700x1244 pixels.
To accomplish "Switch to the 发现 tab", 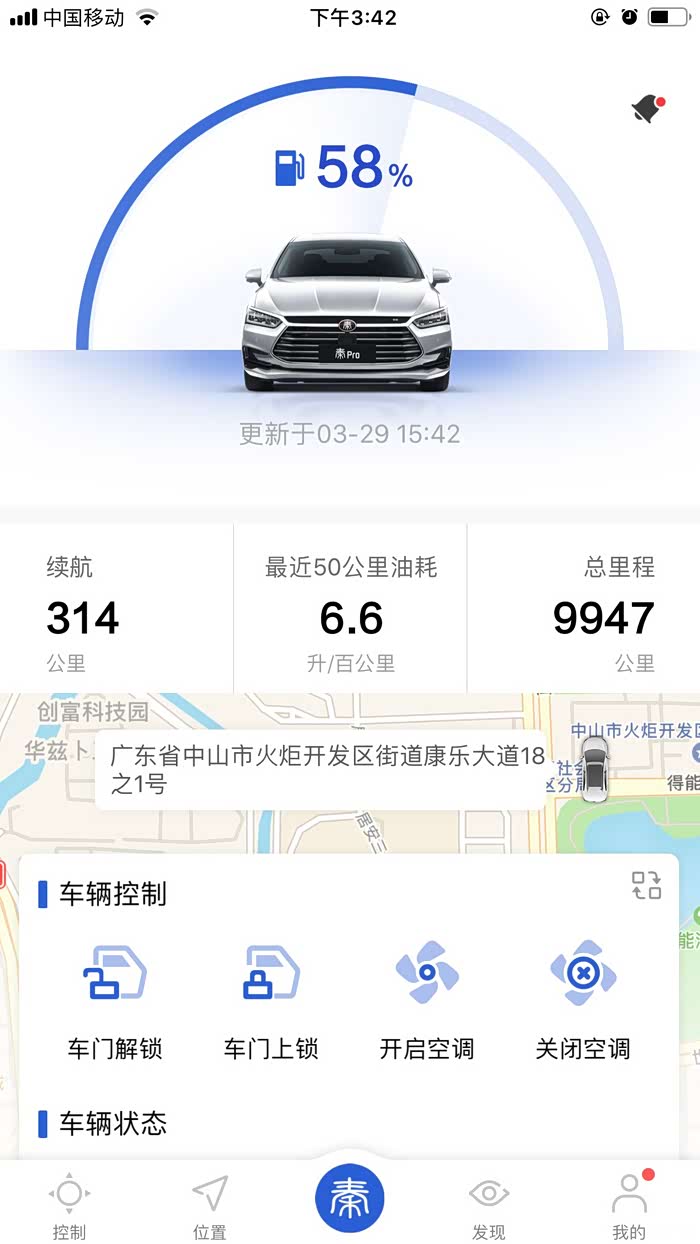I will pos(489,1206).
